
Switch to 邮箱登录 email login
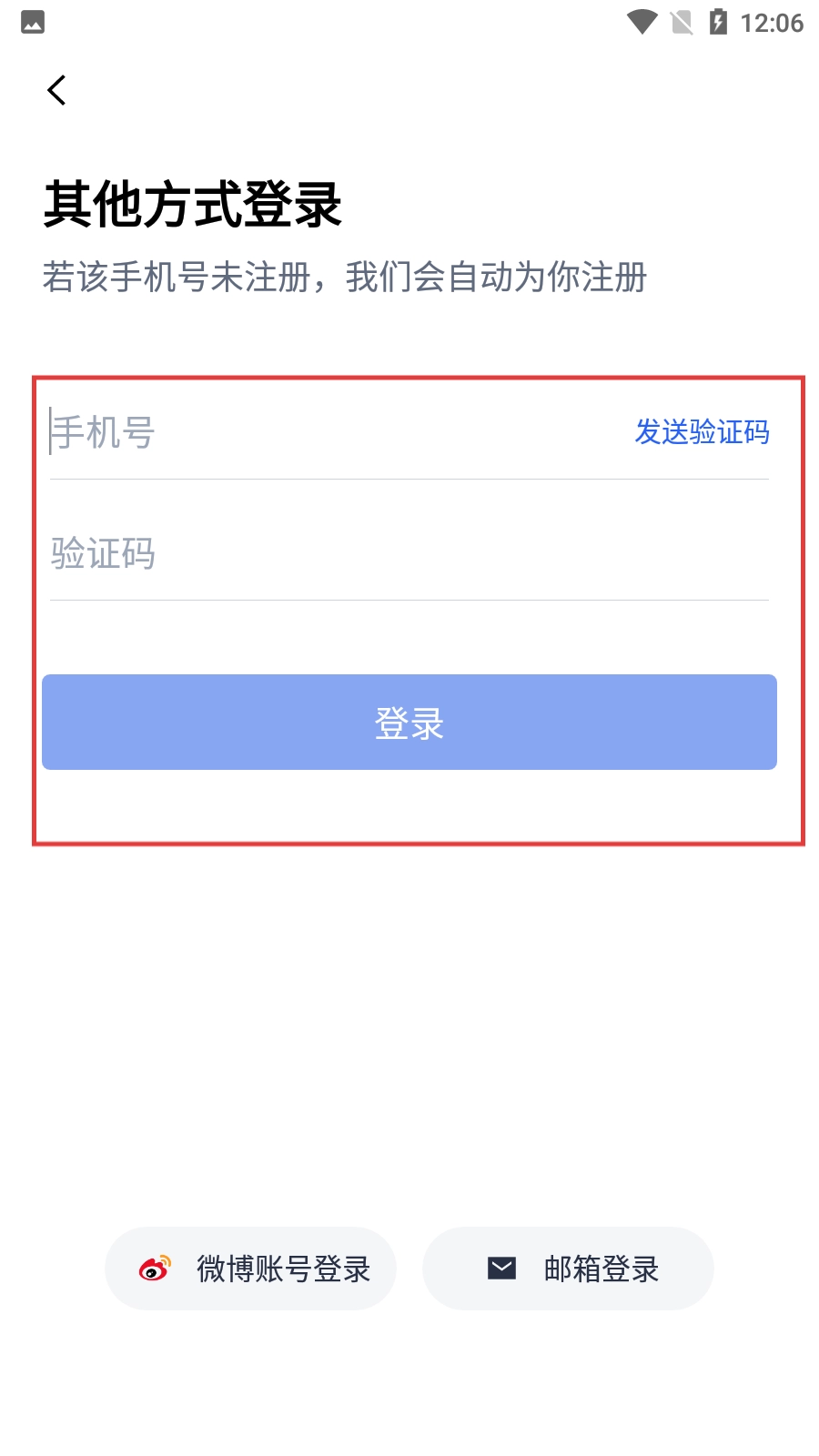tap(568, 1269)
